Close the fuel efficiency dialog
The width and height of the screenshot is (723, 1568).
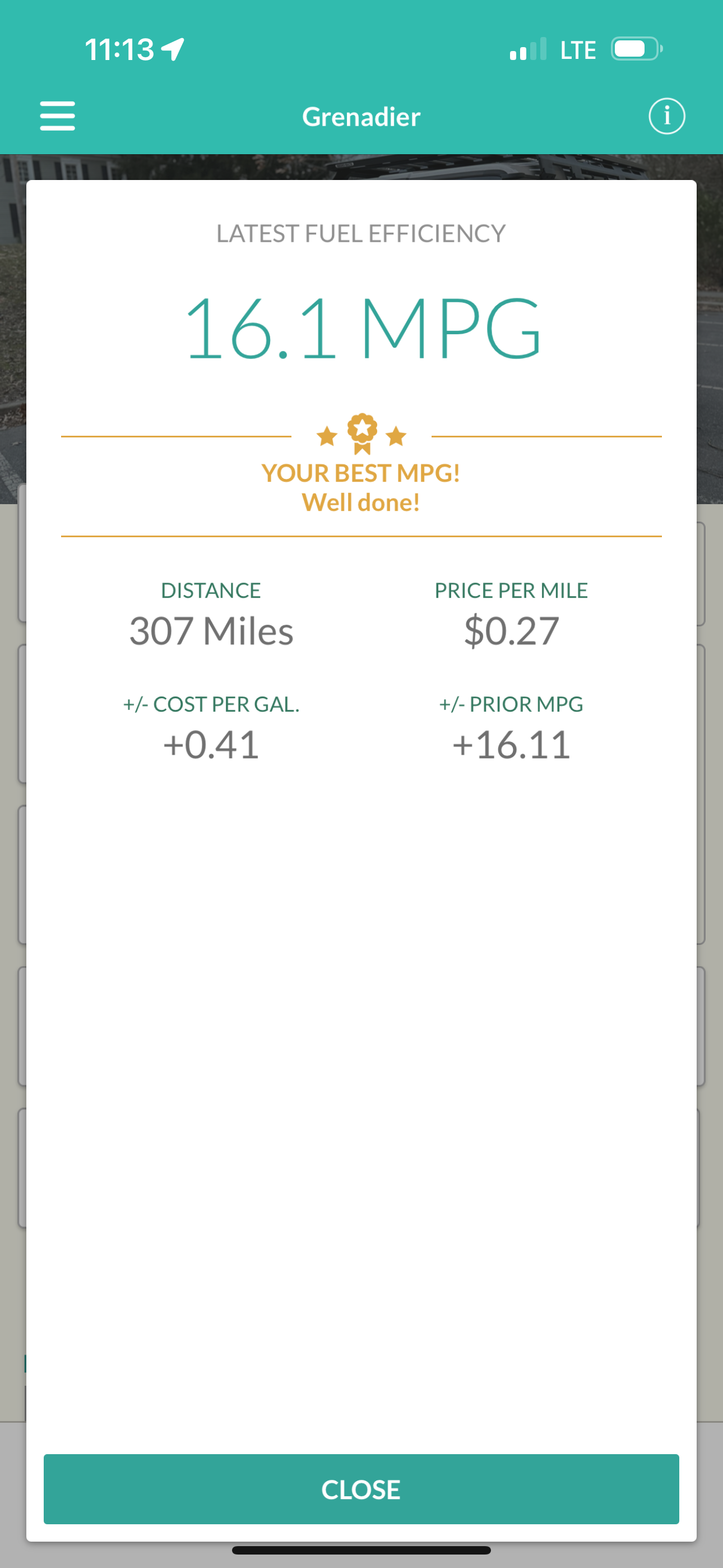pos(361,1488)
